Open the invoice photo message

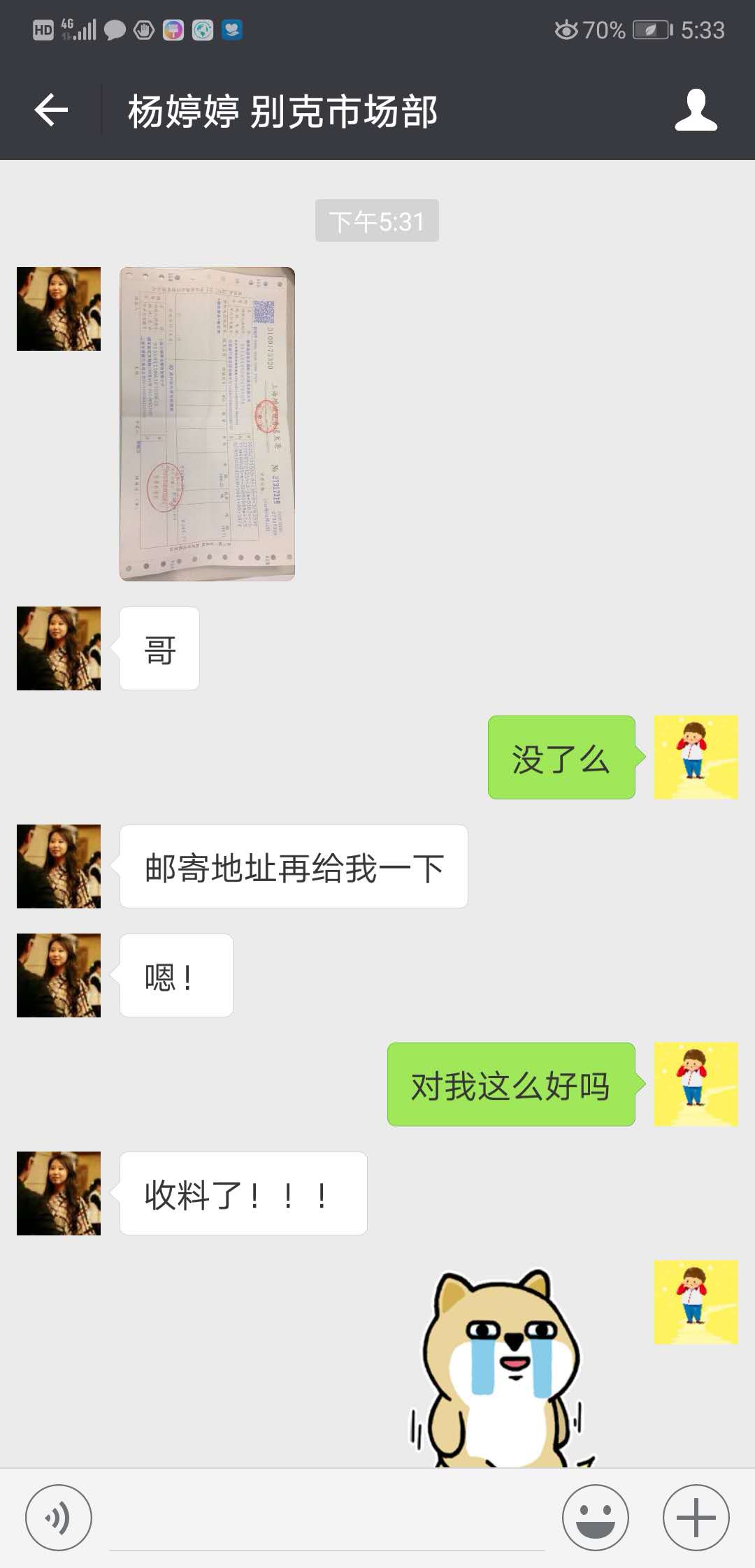coord(207,423)
